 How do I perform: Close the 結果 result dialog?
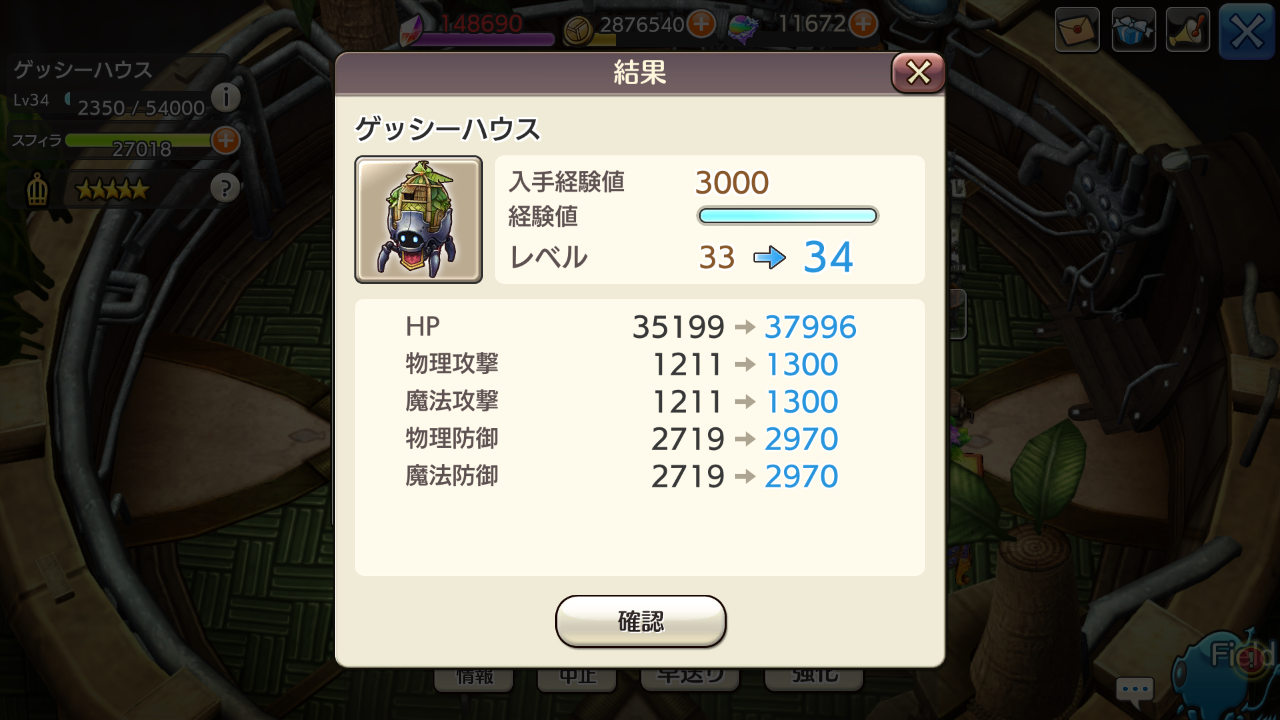pos(918,73)
